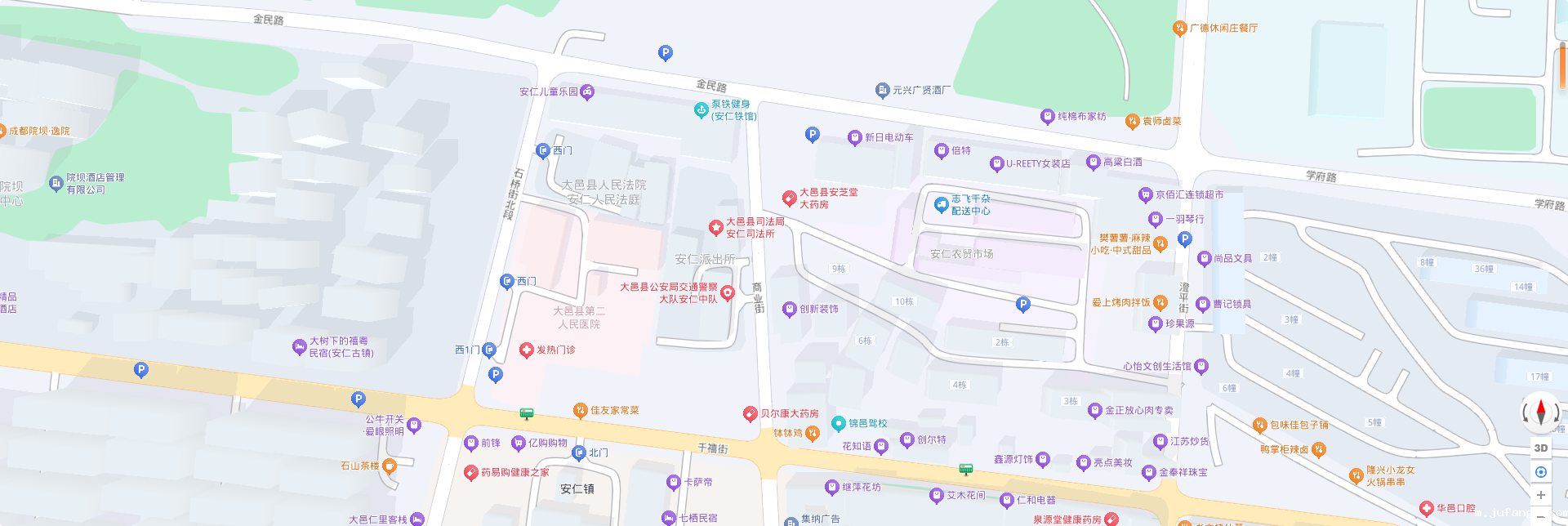Tap the compass to reset map orientation
This screenshot has width=1568, height=526.
[1541, 412]
